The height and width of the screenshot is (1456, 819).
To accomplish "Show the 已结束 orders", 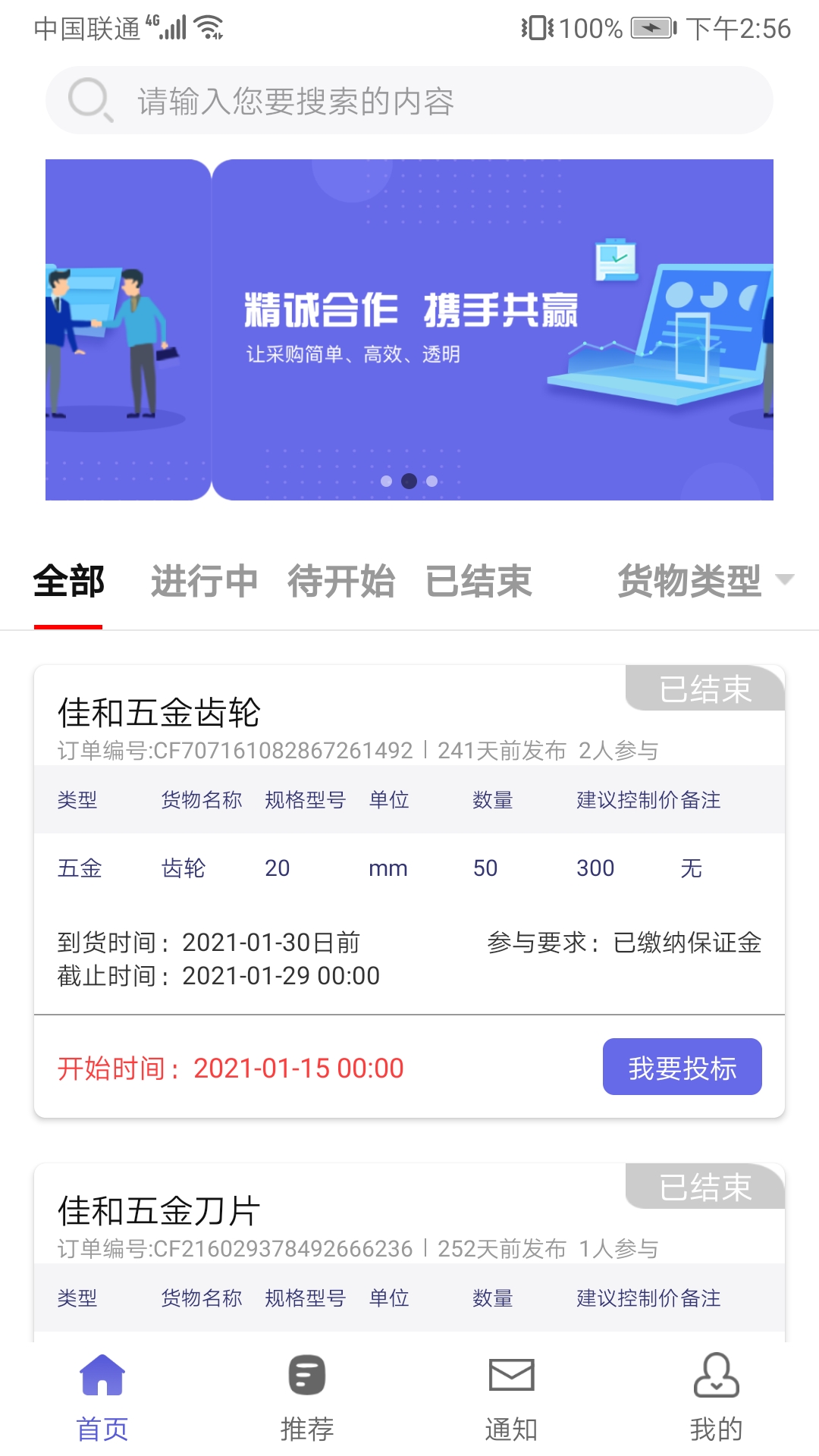I will click(x=479, y=582).
